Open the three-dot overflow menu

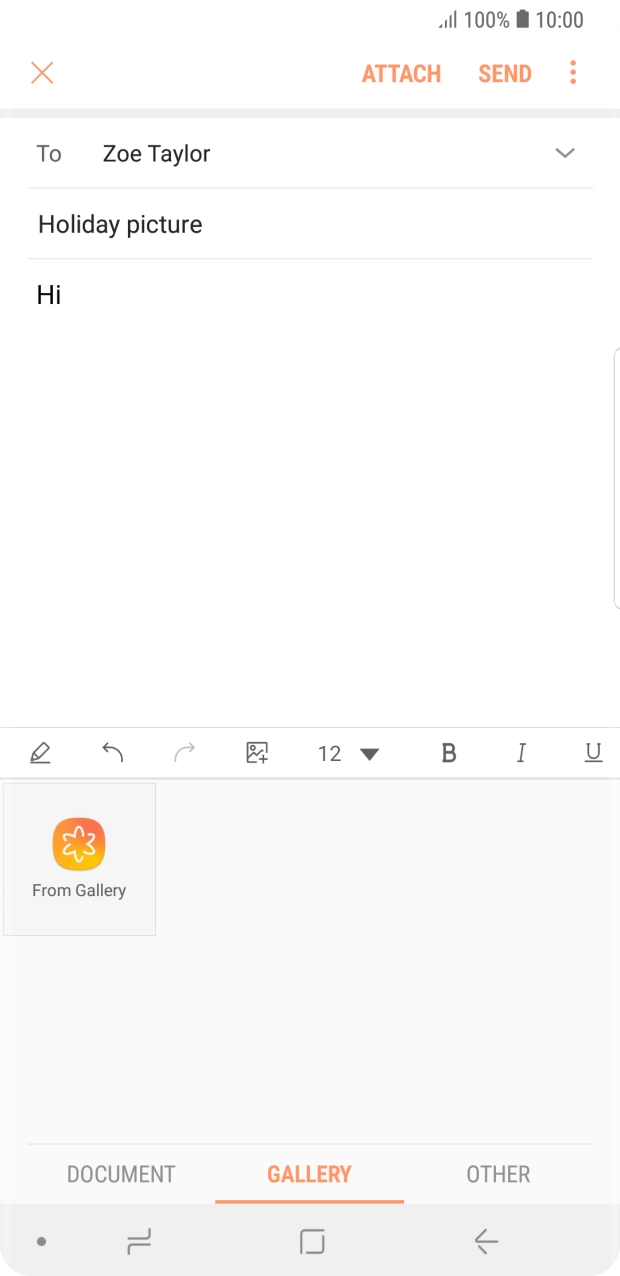tap(573, 73)
